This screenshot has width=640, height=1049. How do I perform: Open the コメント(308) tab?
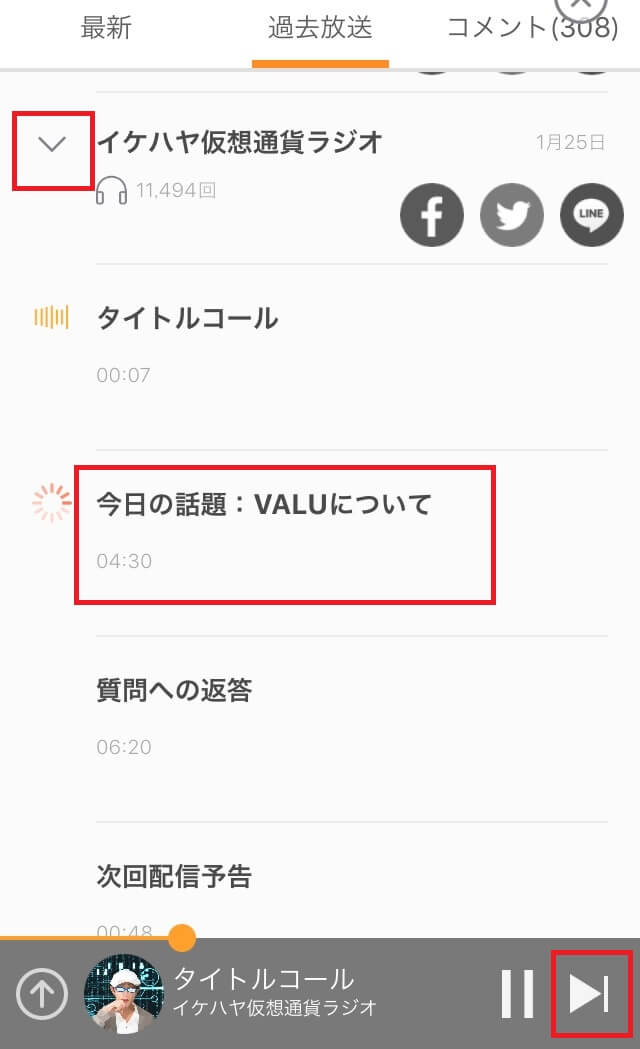[x=532, y=28]
